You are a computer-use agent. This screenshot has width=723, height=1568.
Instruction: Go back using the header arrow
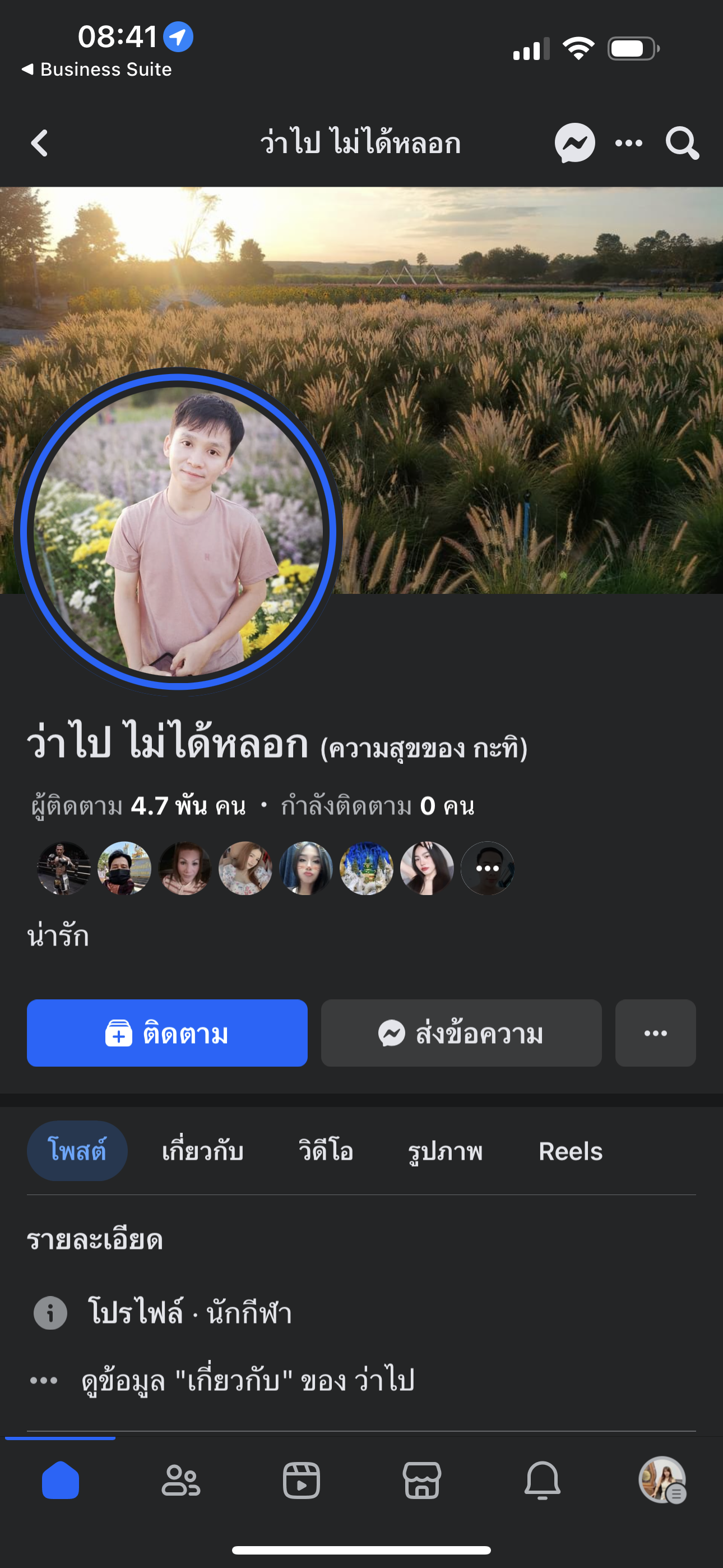click(x=40, y=144)
